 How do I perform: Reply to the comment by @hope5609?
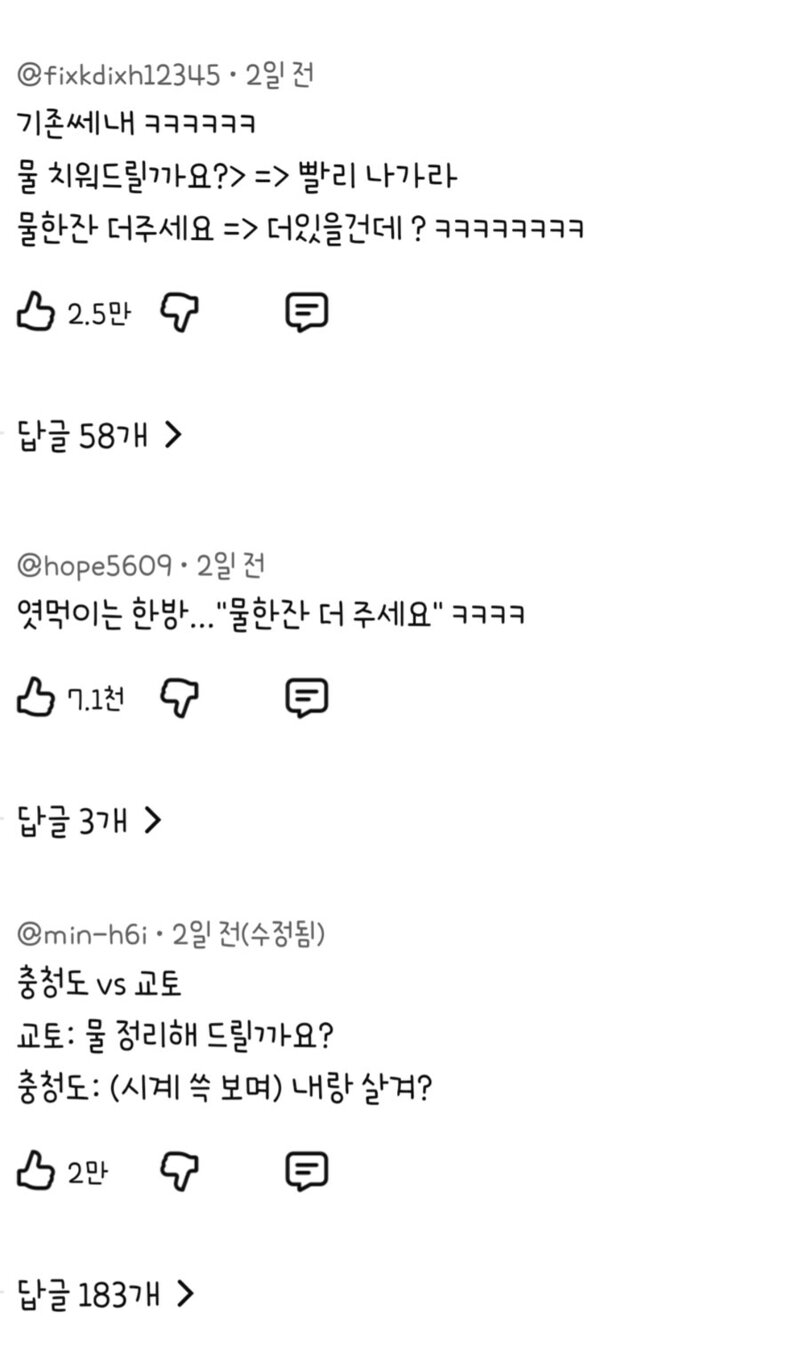(307, 697)
